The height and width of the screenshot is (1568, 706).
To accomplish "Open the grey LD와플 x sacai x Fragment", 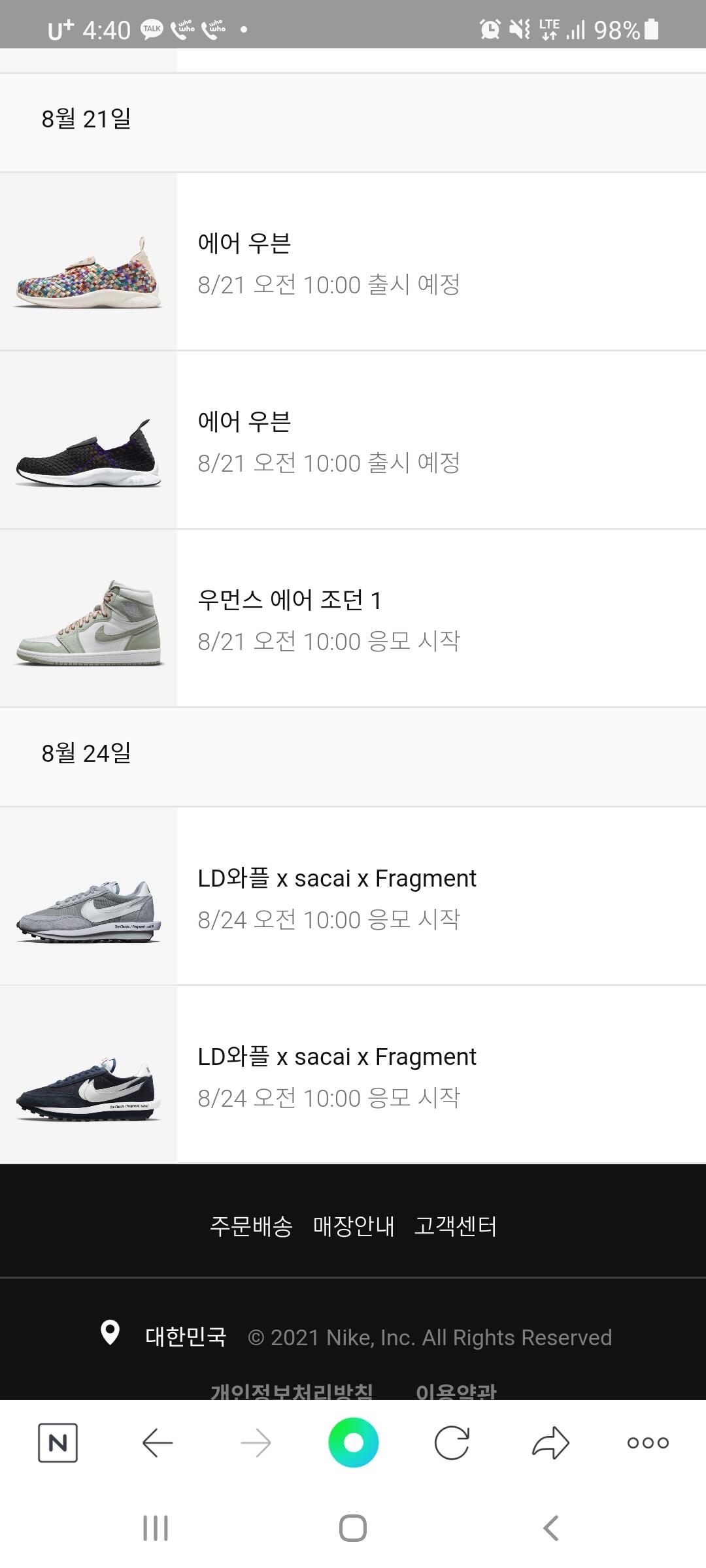I will click(353, 897).
